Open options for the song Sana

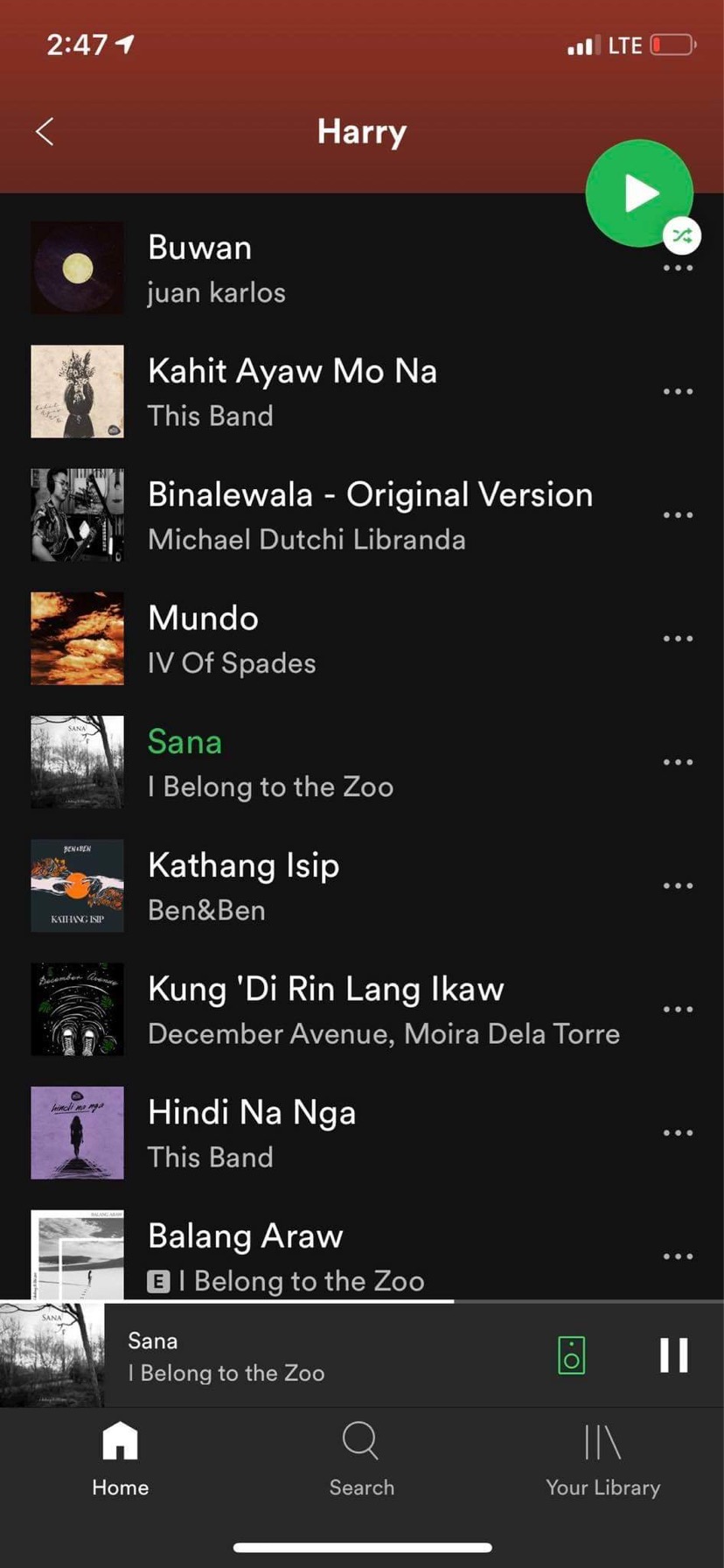(678, 762)
